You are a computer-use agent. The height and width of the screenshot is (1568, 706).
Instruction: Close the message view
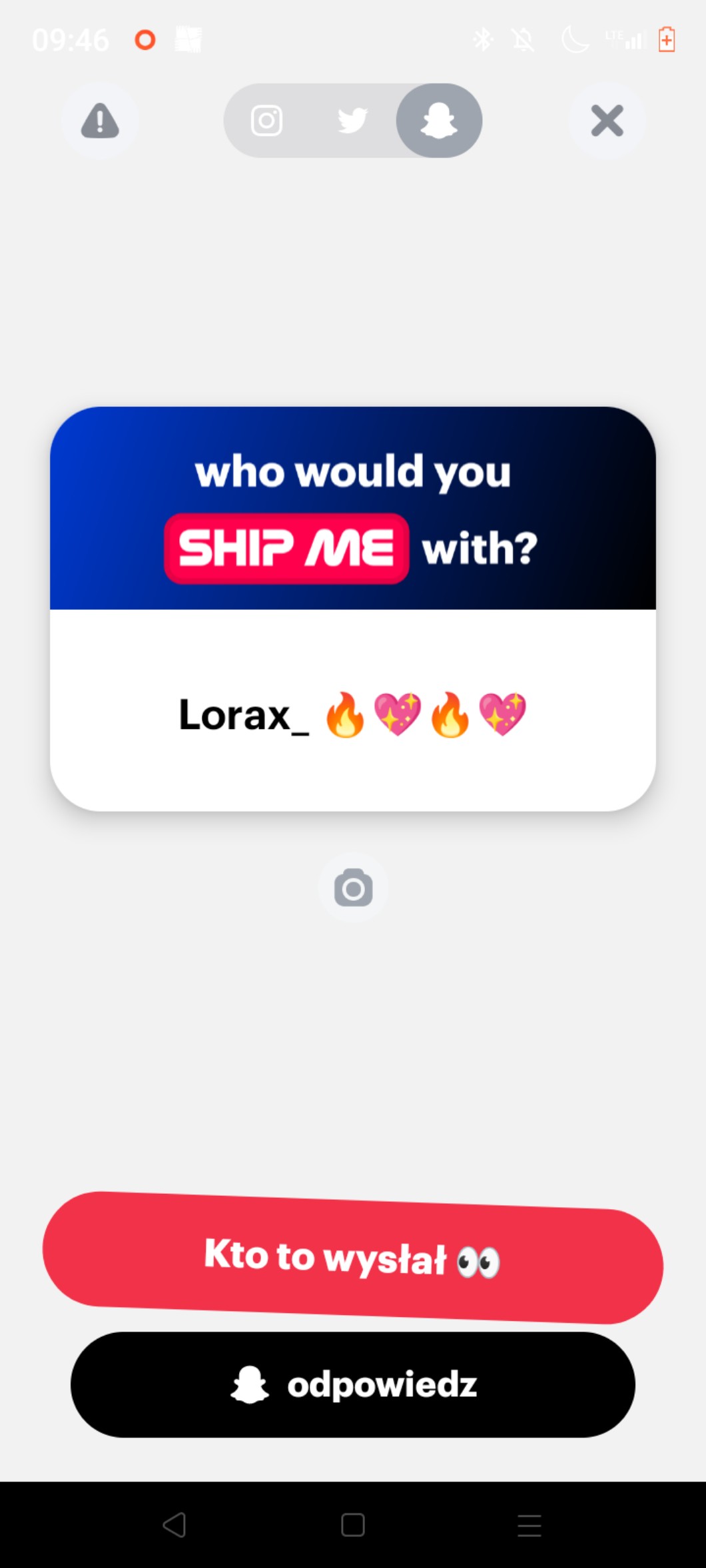[x=607, y=121]
